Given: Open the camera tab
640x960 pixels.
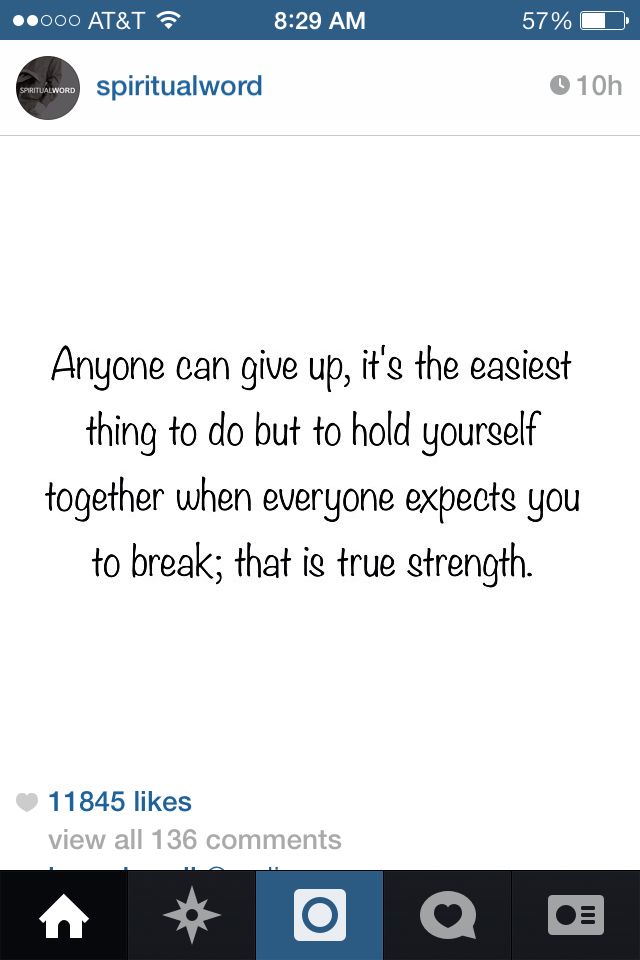Looking at the screenshot, I should tap(319, 915).
